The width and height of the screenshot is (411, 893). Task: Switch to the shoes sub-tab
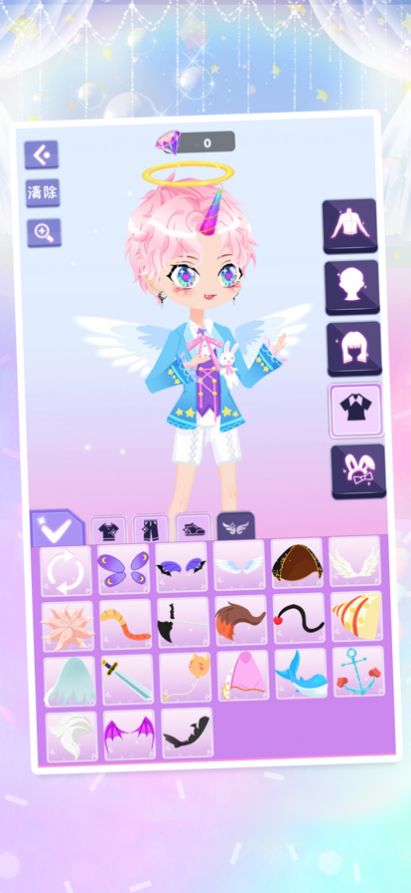194,528
